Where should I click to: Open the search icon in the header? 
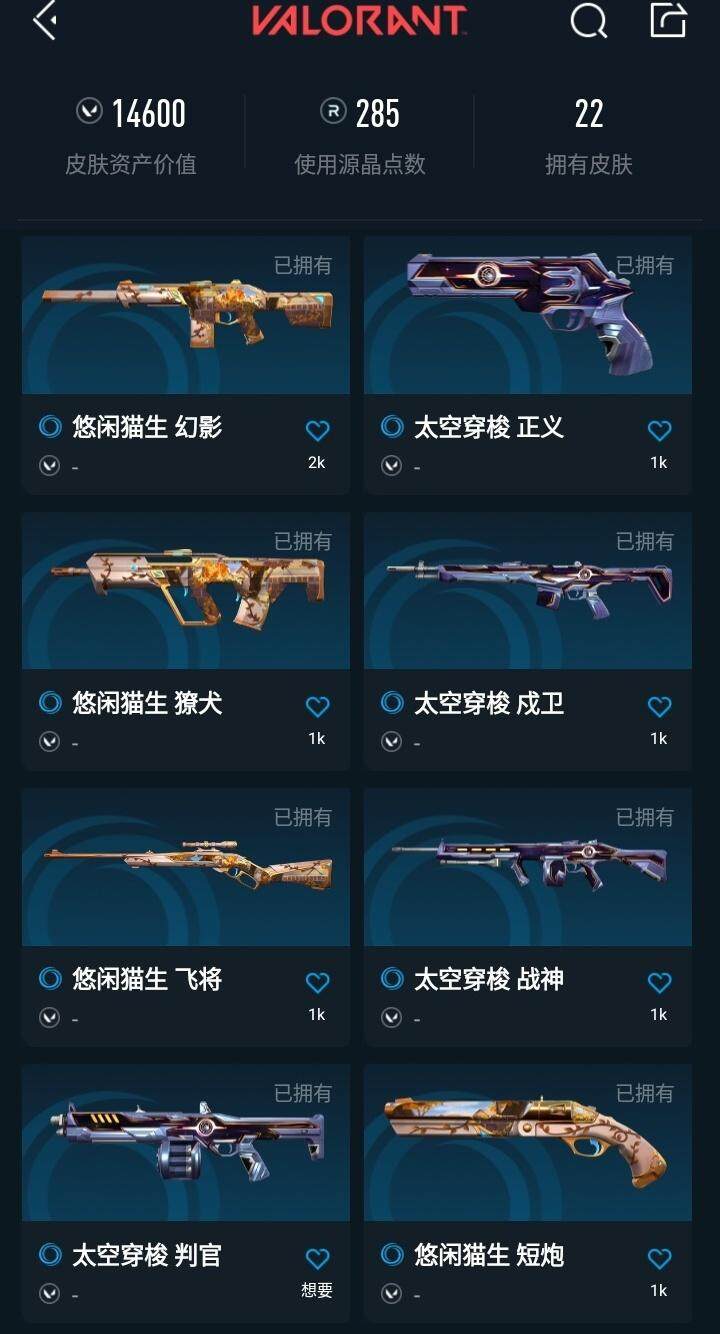tap(588, 21)
